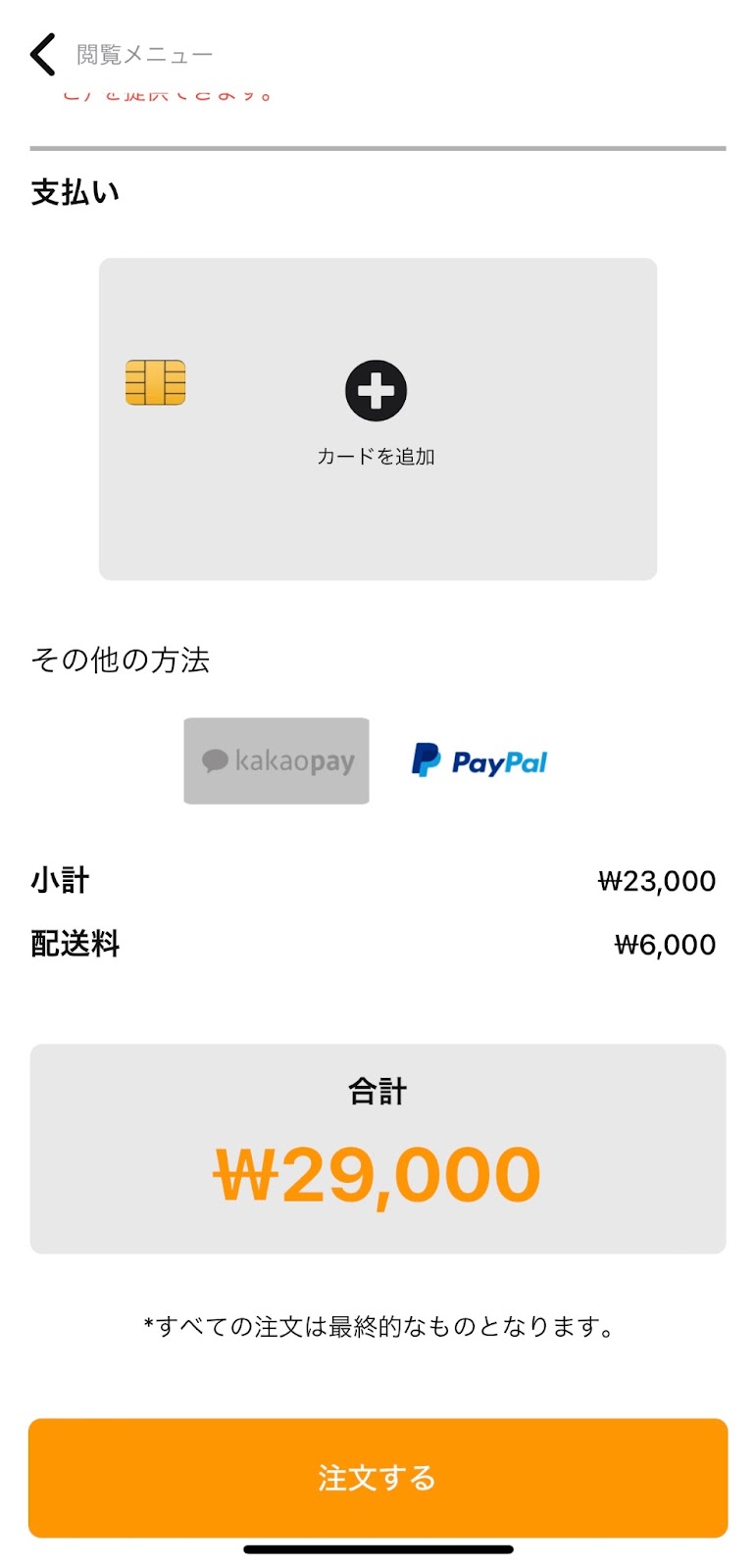Screen dimensions: 756x1568
Task: Choose PayPal as payment method
Action: click(x=479, y=761)
